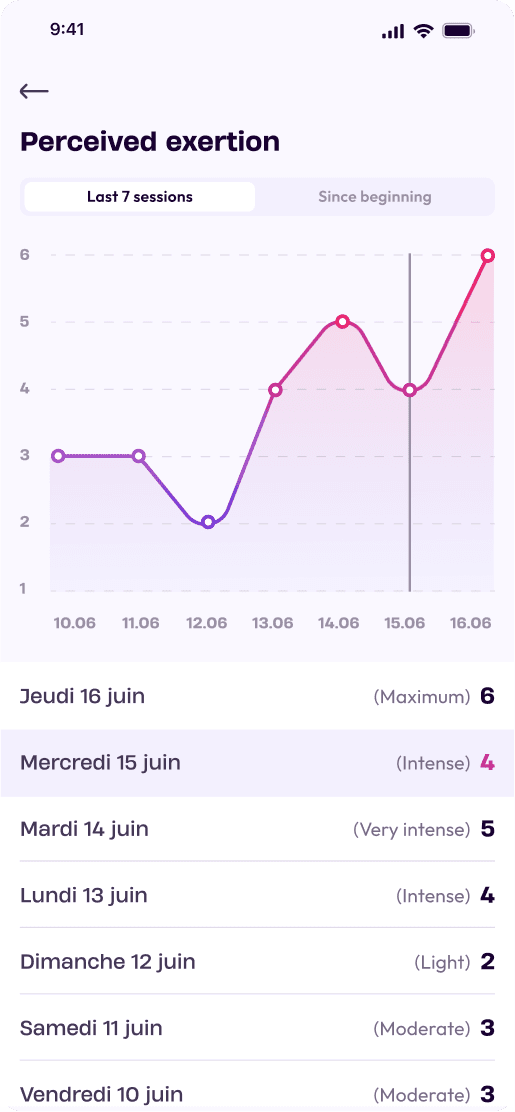Tap the 11.06 chart point
Viewport: 515px width, 1112px height.
click(x=139, y=456)
